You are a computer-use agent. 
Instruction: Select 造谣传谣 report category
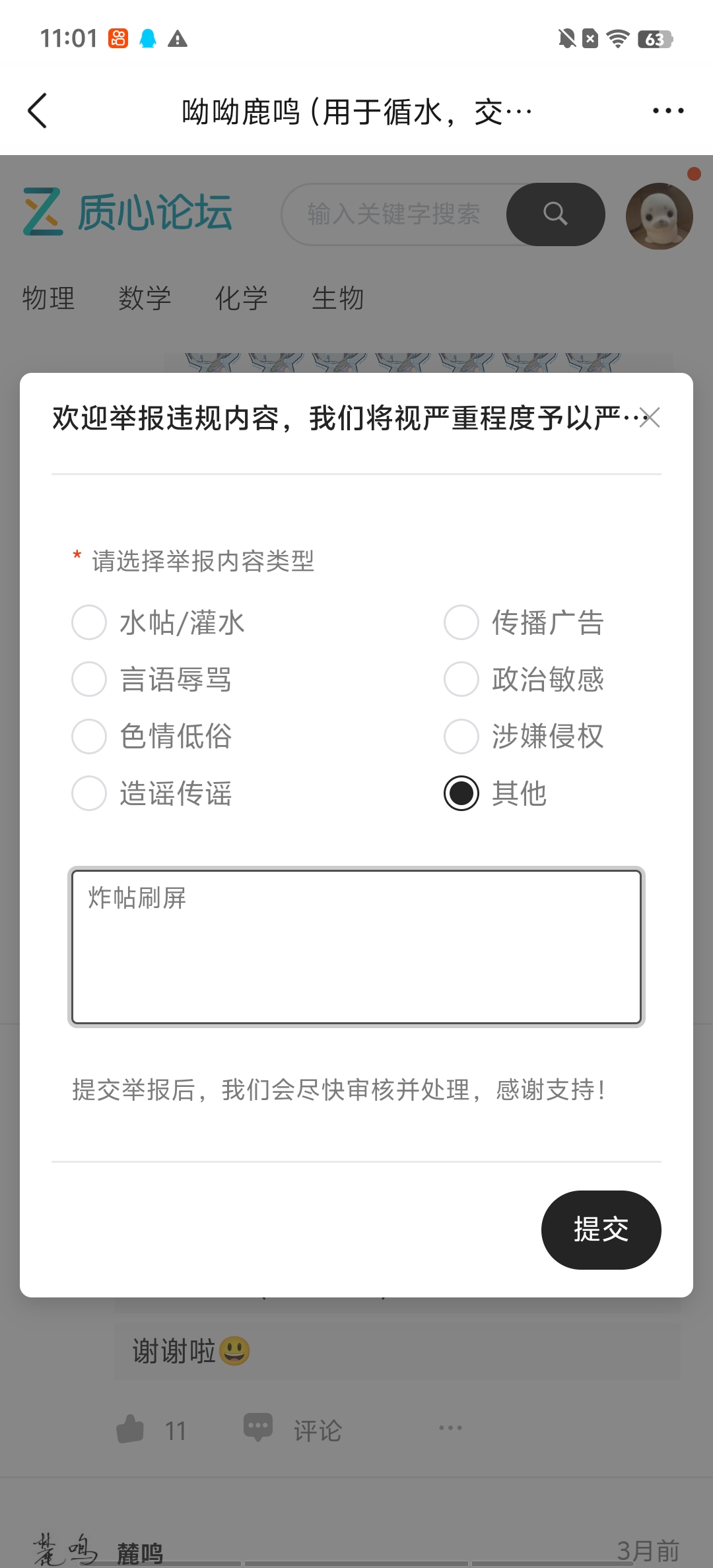click(88, 795)
